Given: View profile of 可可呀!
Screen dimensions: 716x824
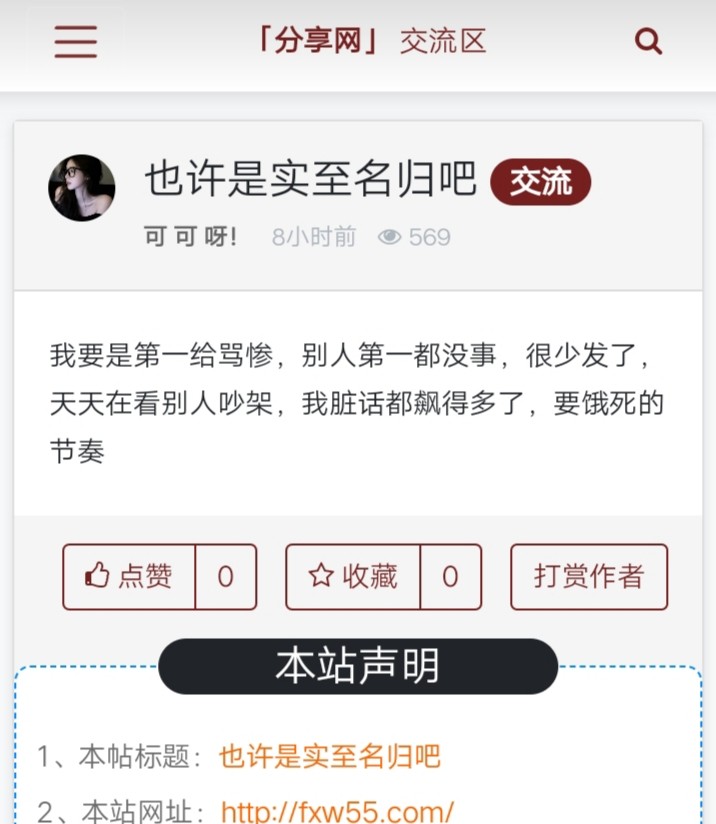Looking at the screenshot, I should point(191,237).
